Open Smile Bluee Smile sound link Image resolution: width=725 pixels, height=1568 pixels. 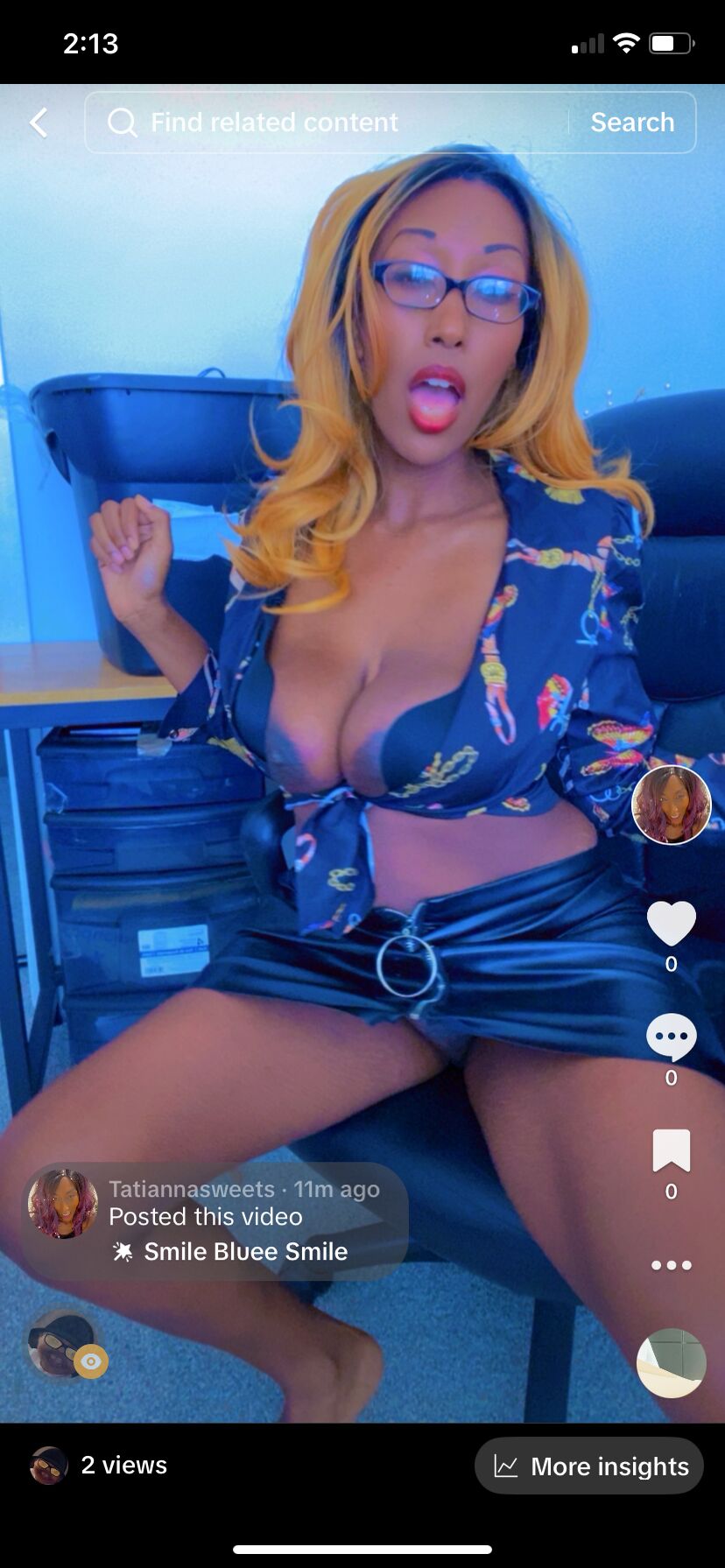[x=245, y=1252]
